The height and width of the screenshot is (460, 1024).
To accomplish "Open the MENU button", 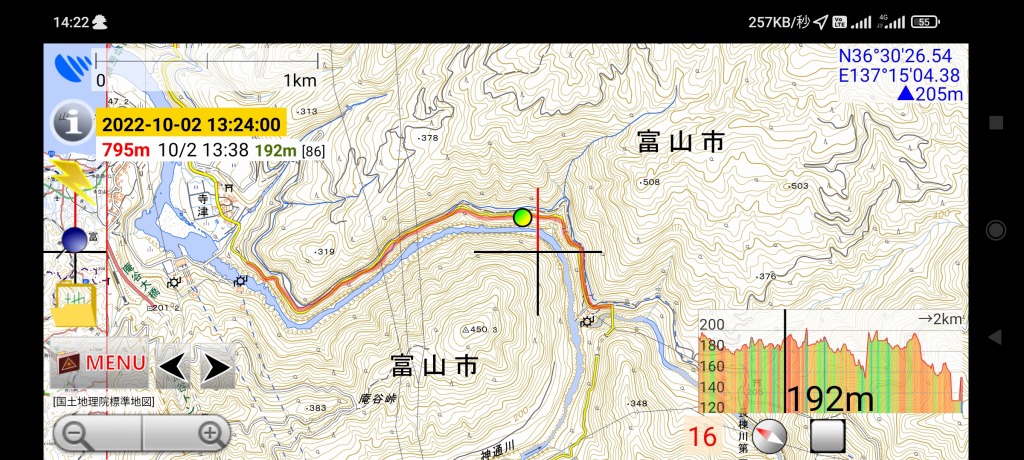I will [99, 364].
